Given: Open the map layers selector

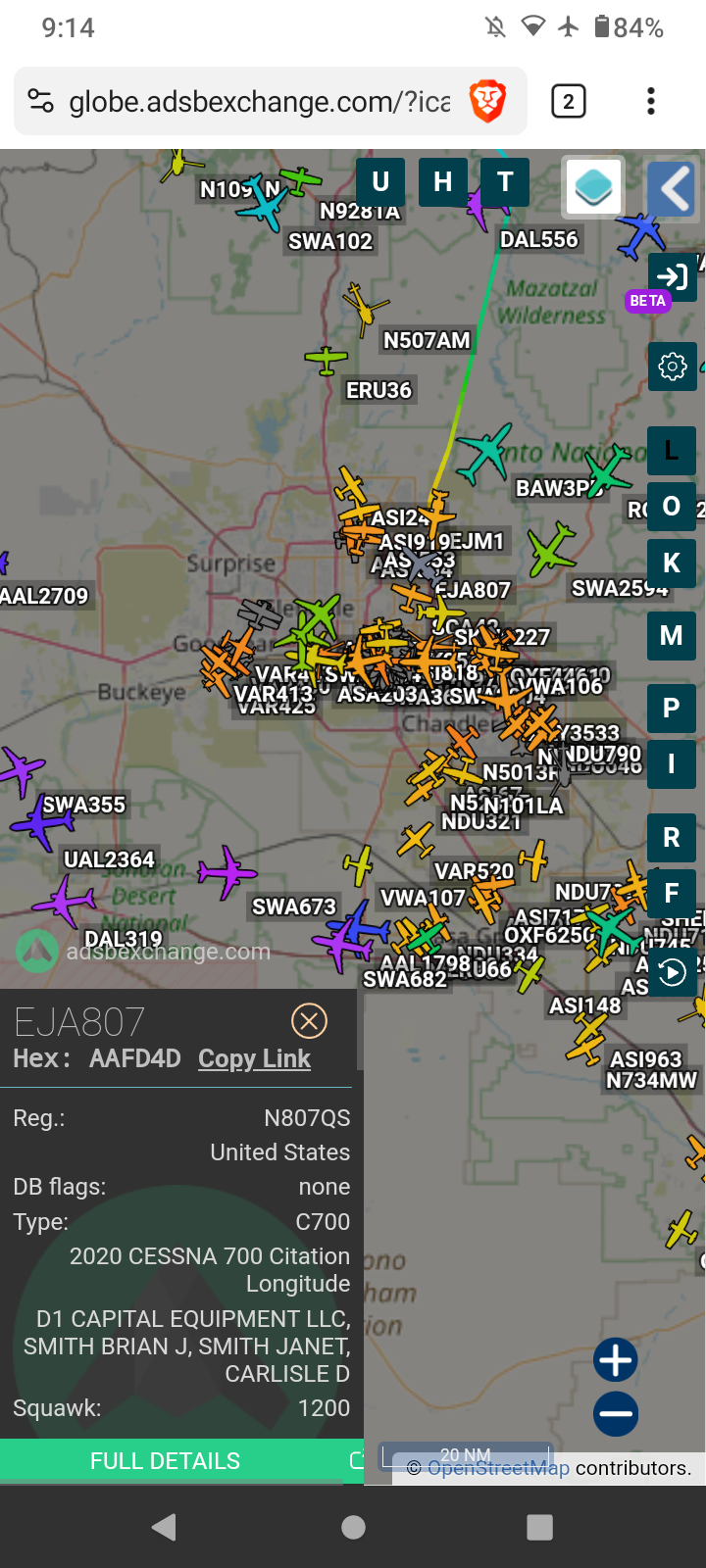Looking at the screenshot, I should [x=593, y=187].
